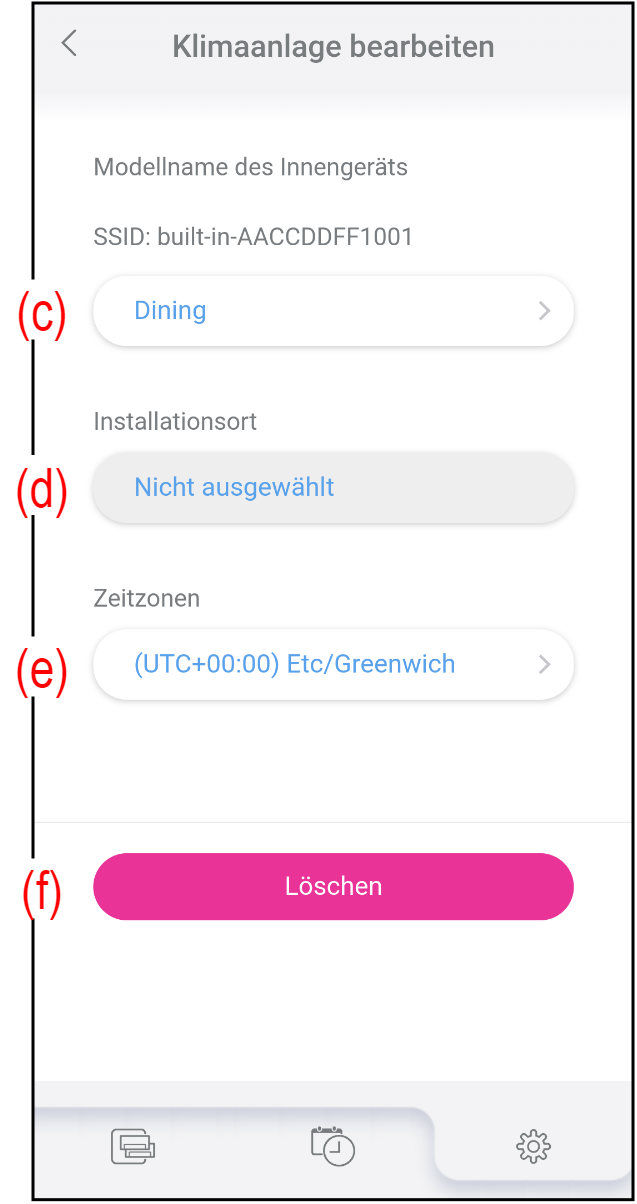Screen dimensions: 637x1204
Task: Switch to the devices tab
Action: pos(133,1145)
